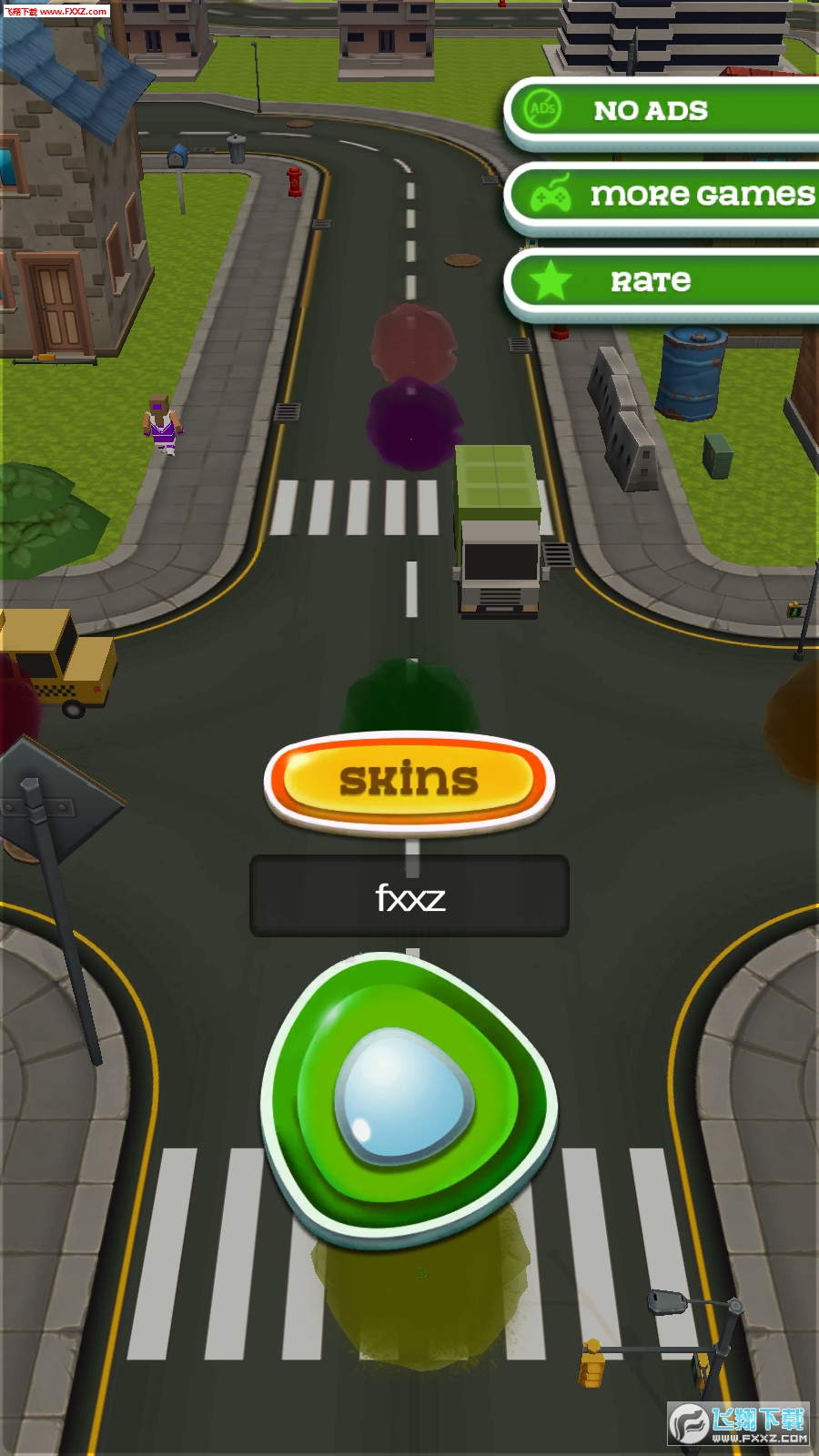The width and height of the screenshot is (819, 1456).
Task: Edit the player name field showing fxxz
Action: pos(409,896)
